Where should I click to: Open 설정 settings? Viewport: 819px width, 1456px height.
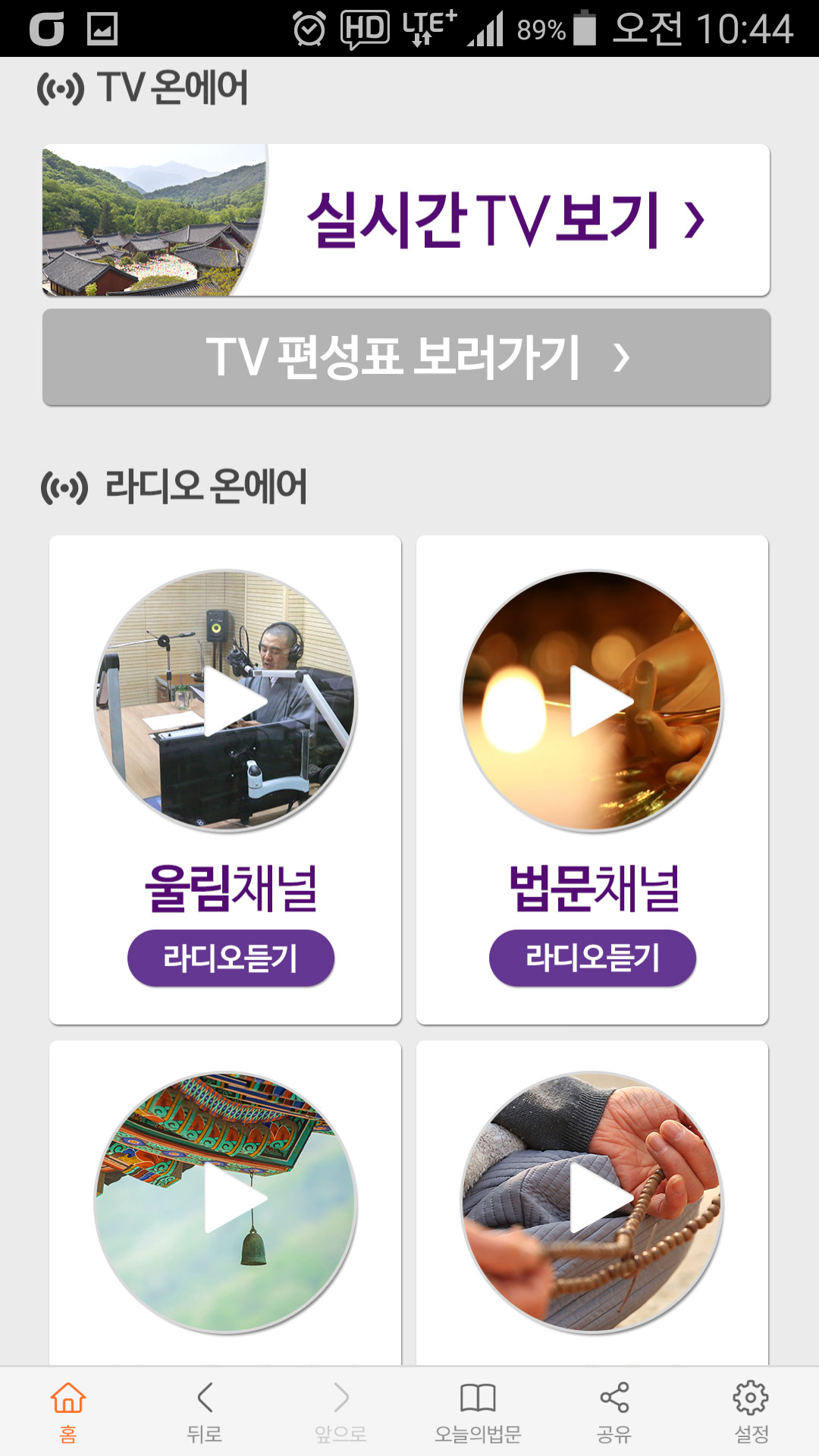(751, 1410)
